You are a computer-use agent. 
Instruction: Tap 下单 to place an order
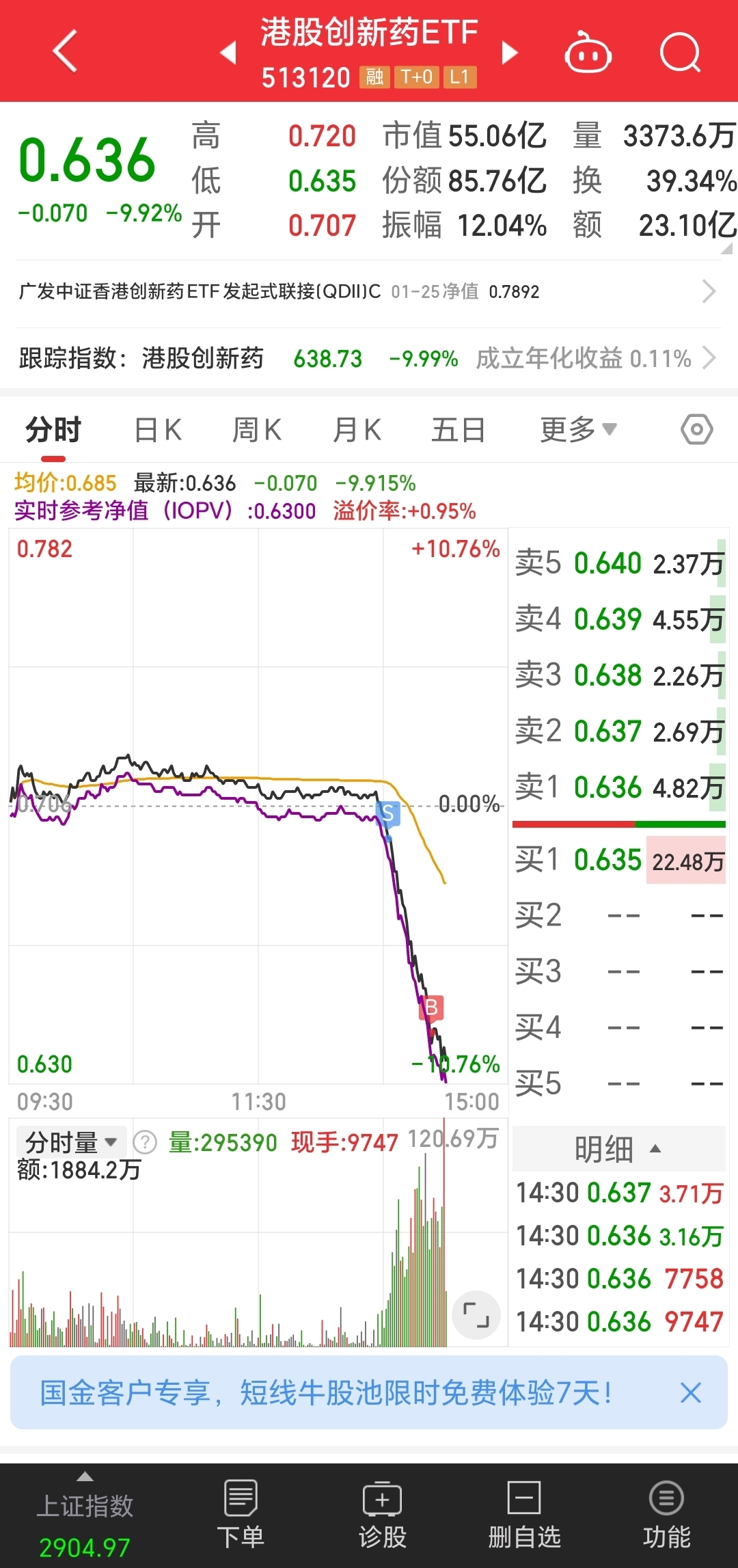241,1515
